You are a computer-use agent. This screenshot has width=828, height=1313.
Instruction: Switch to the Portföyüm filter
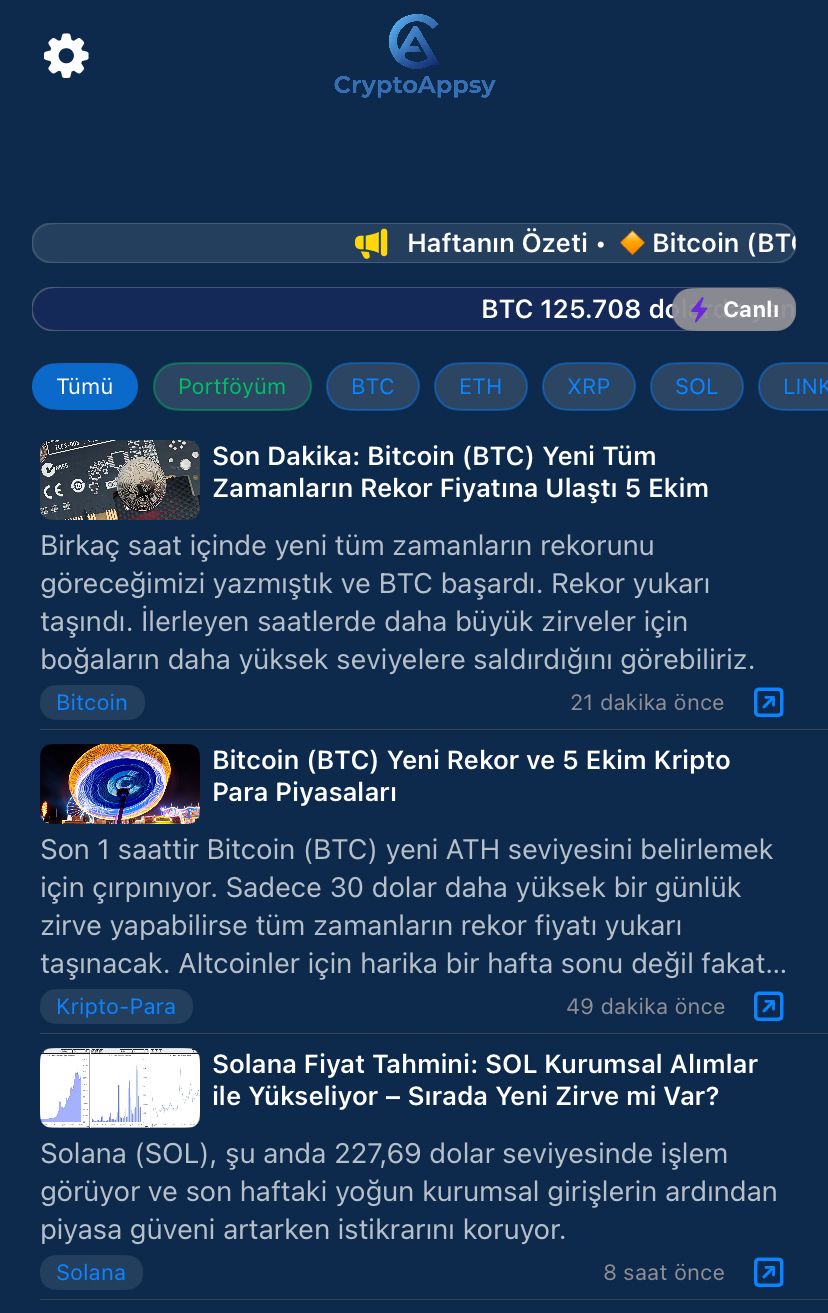tap(232, 386)
